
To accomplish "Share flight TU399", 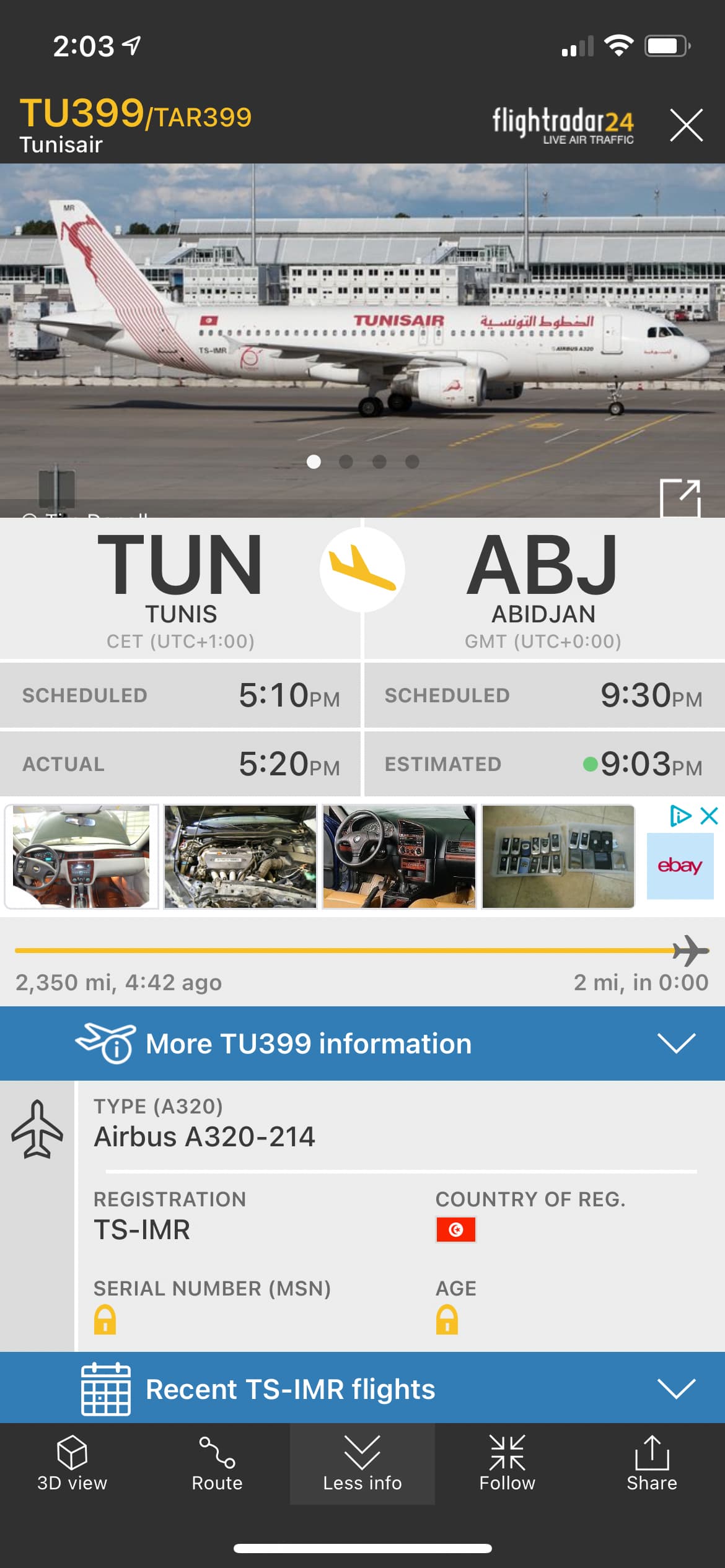I will click(x=651, y=1463).
